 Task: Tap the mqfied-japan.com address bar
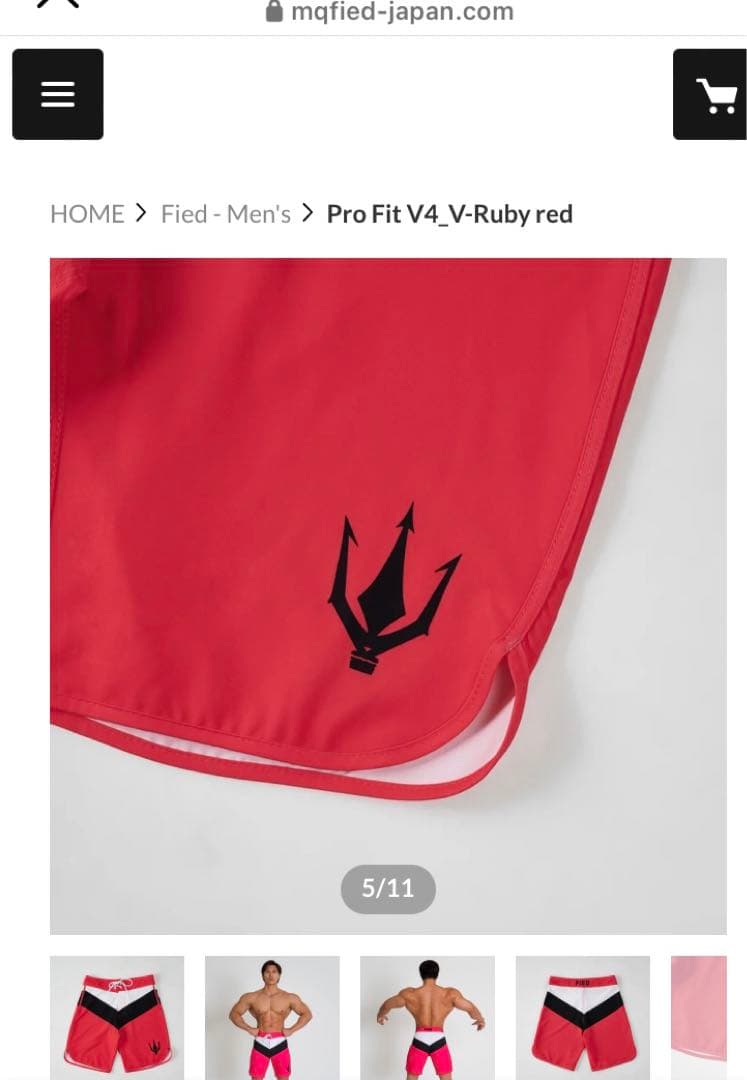(x=390, y=12)
